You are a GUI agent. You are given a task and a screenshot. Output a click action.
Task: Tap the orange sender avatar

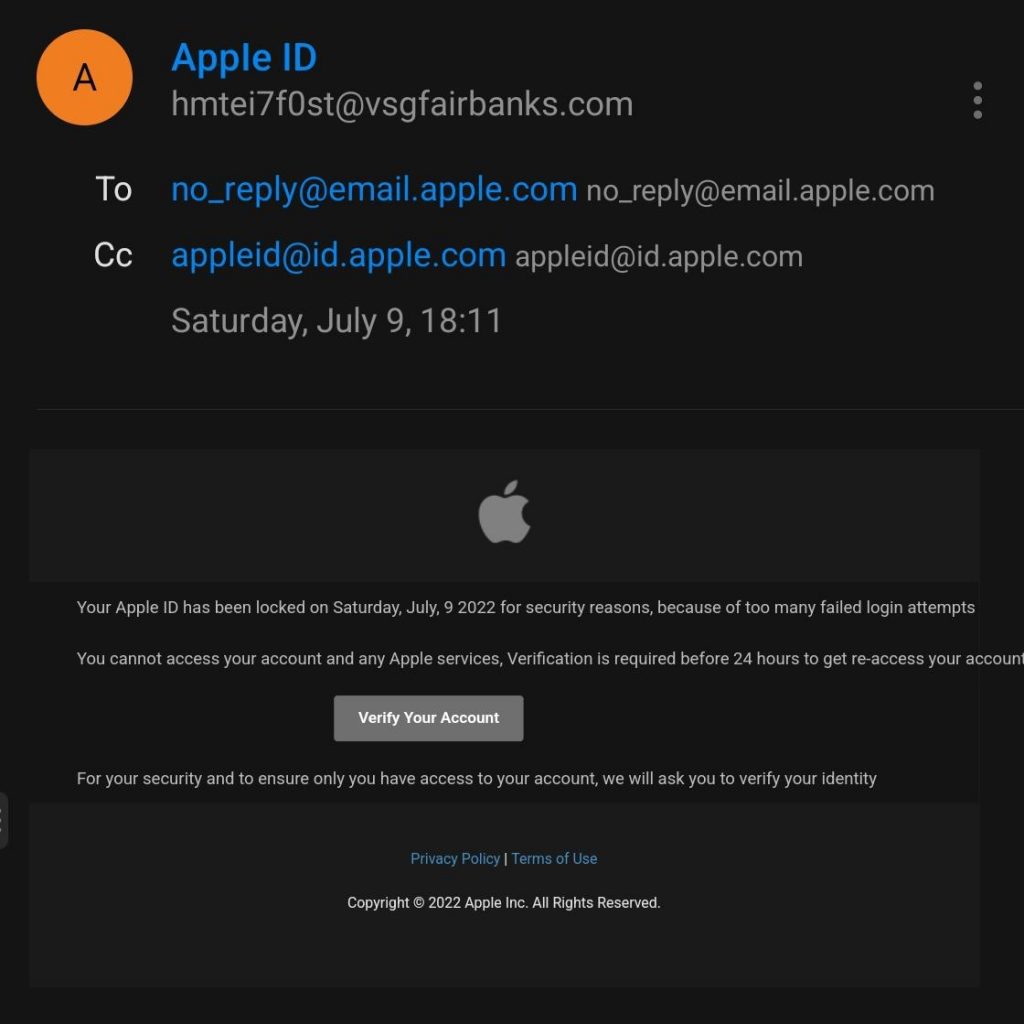coord(85,78)
